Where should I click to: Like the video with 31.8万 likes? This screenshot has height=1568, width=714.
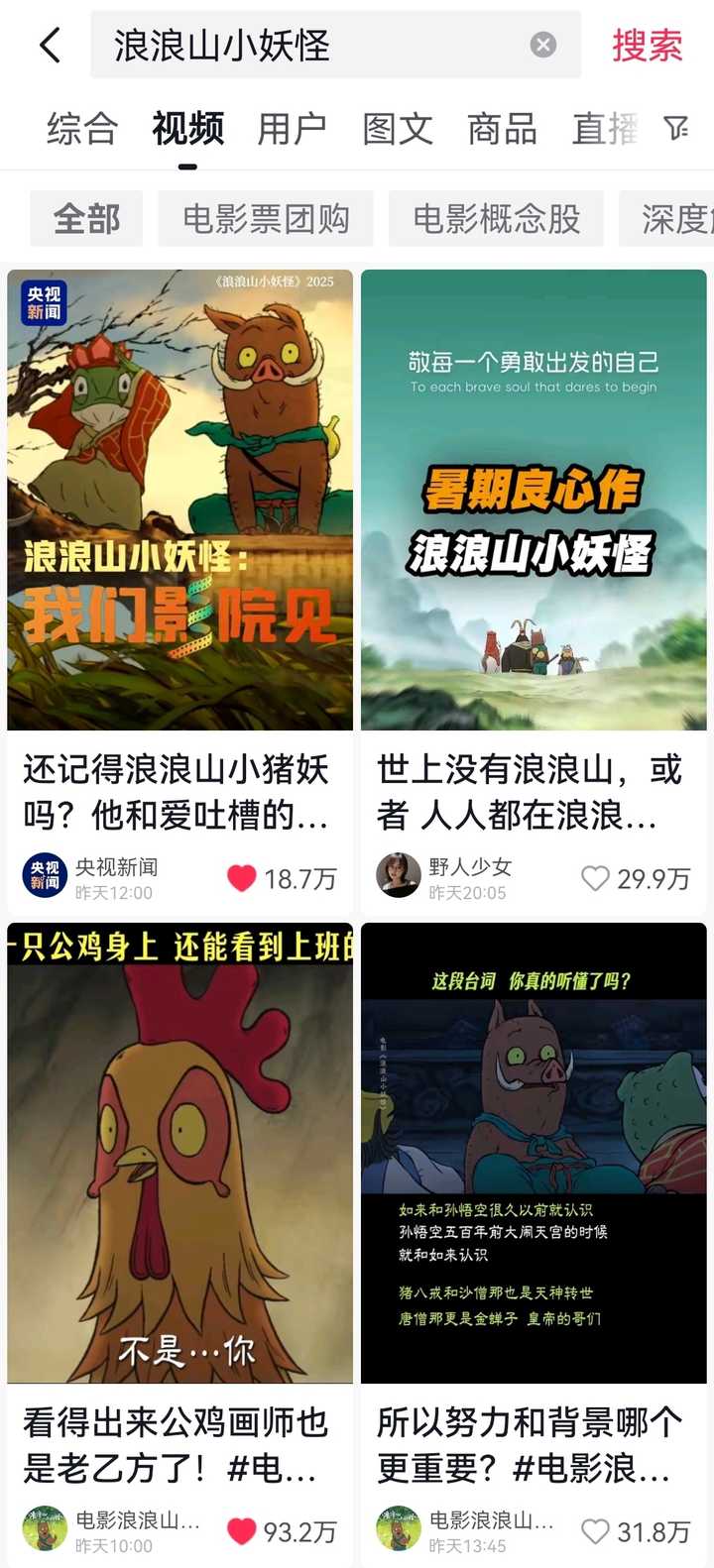tap(595, 1531)
